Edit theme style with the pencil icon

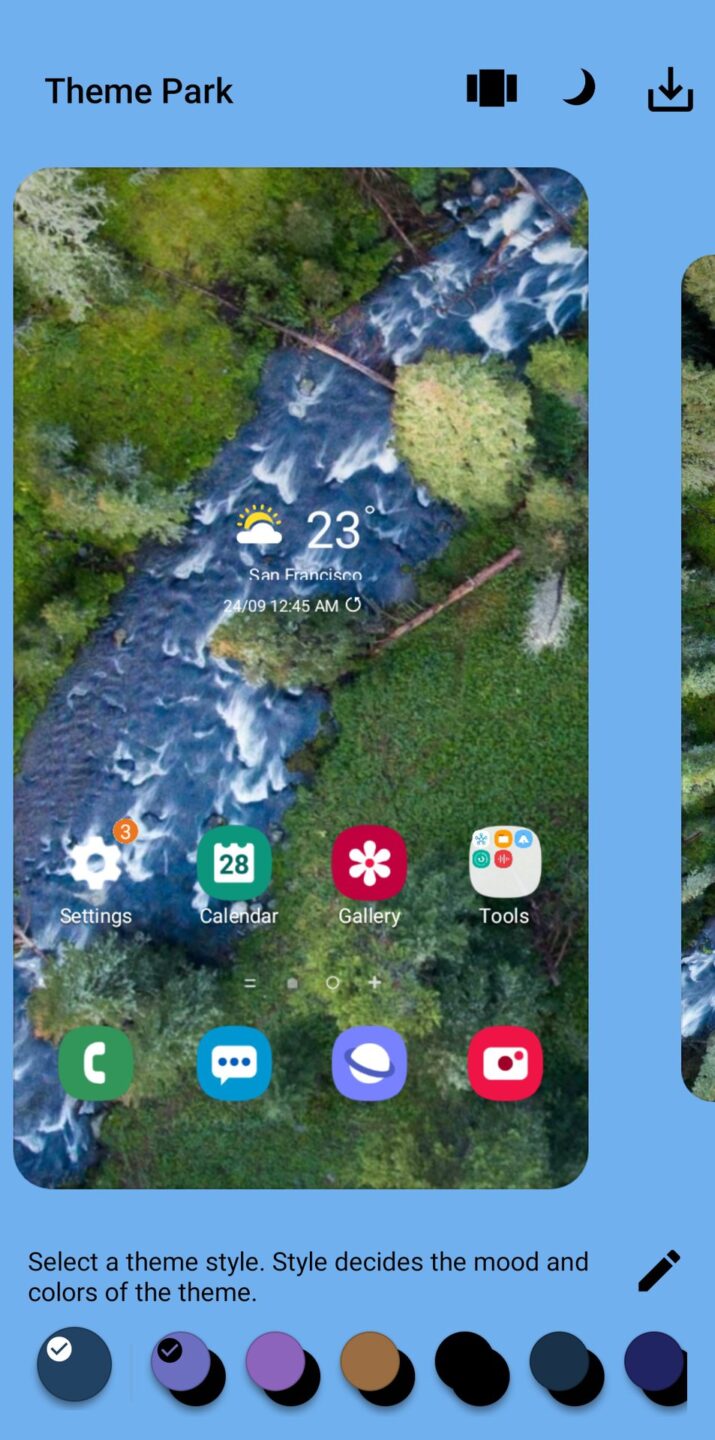659,1271
